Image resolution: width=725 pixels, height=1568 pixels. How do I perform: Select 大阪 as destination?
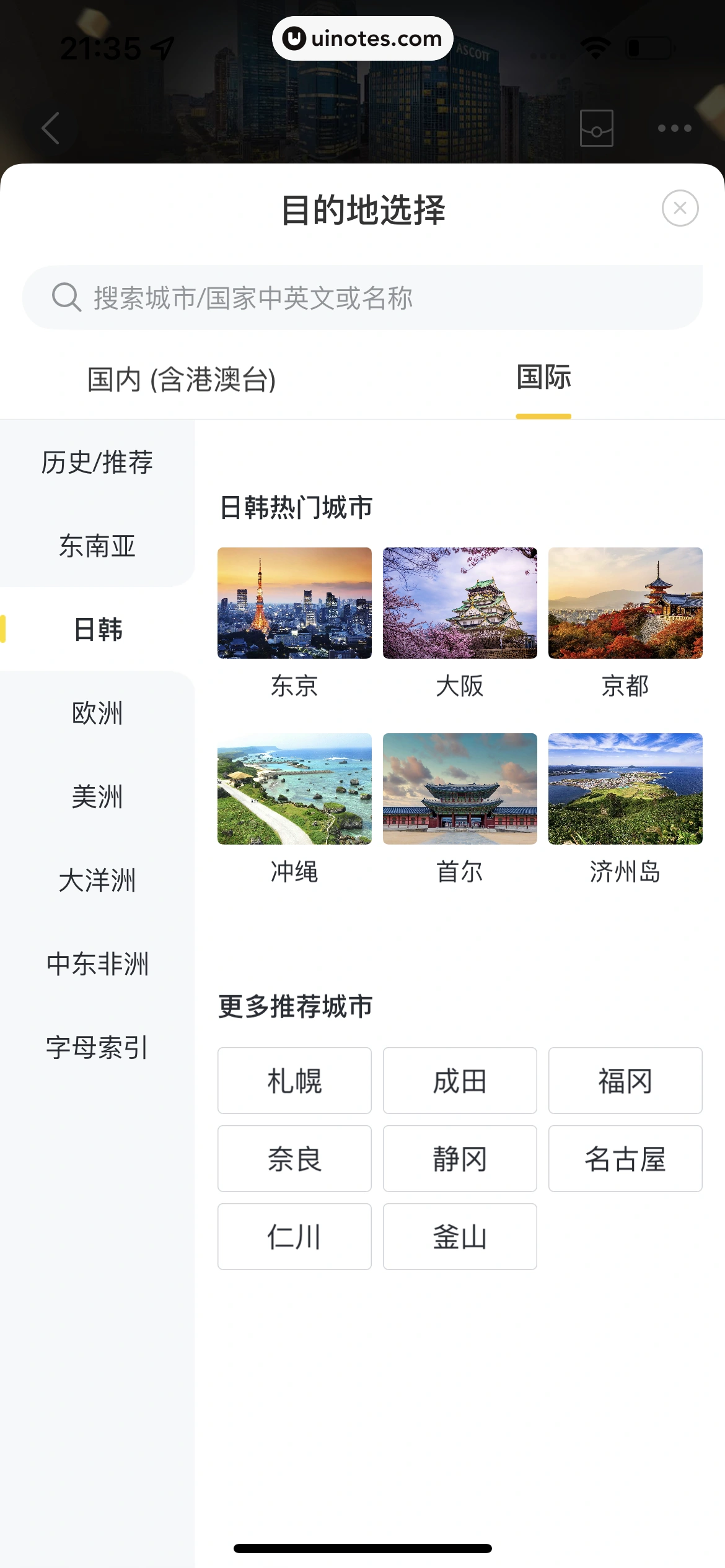click(x=460, y=603)
